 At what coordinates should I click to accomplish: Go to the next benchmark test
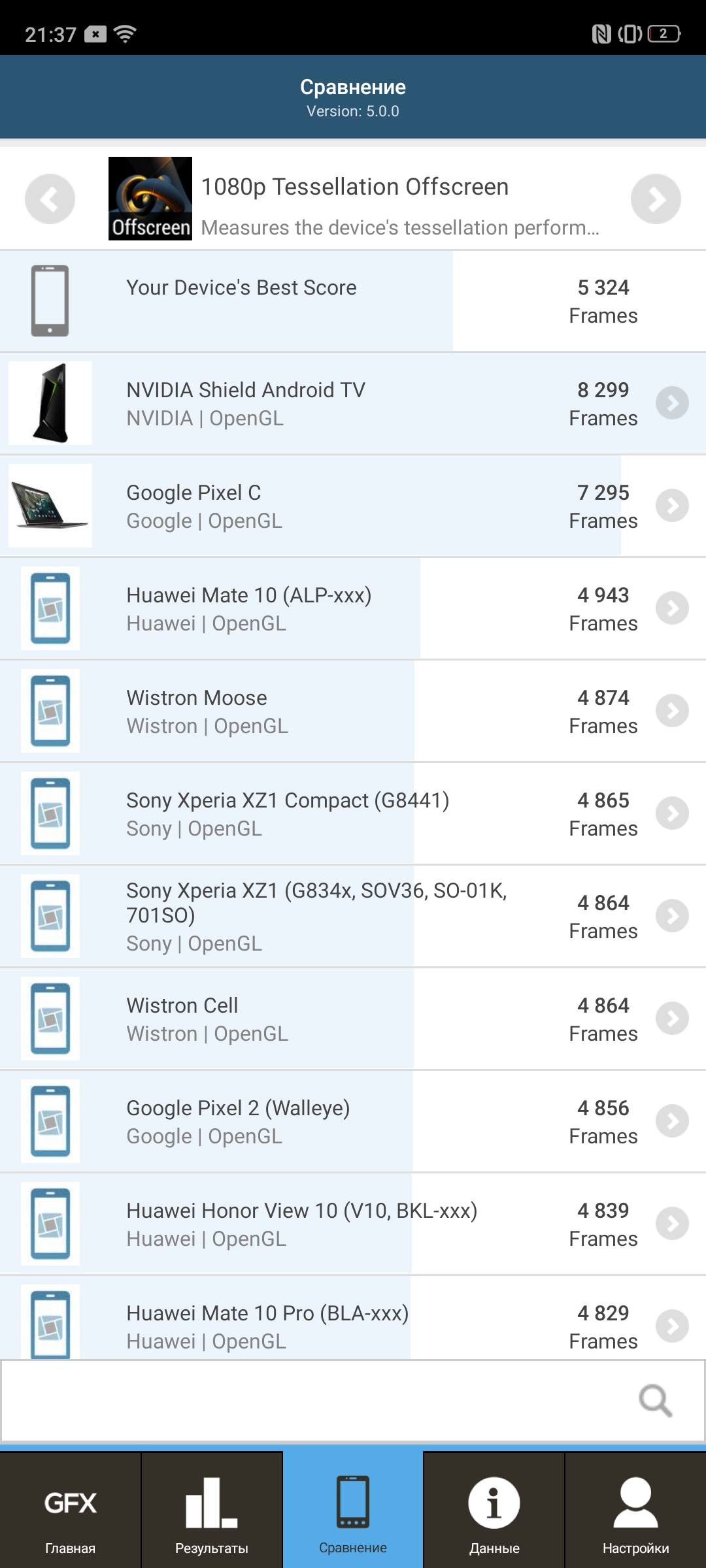click(x=656, y=199)
